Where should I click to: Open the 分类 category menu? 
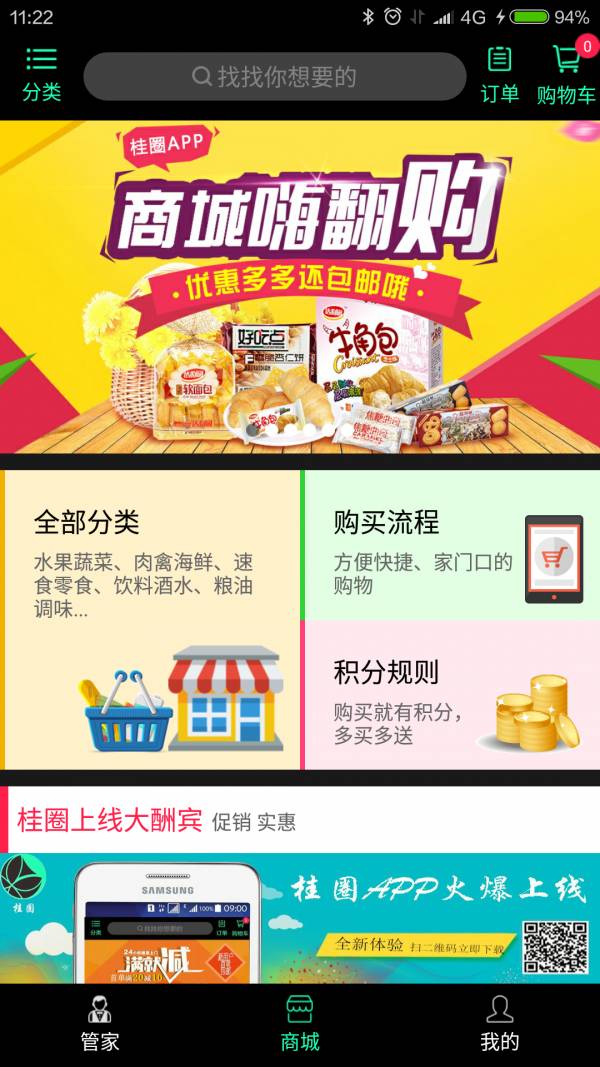(41, 75)
